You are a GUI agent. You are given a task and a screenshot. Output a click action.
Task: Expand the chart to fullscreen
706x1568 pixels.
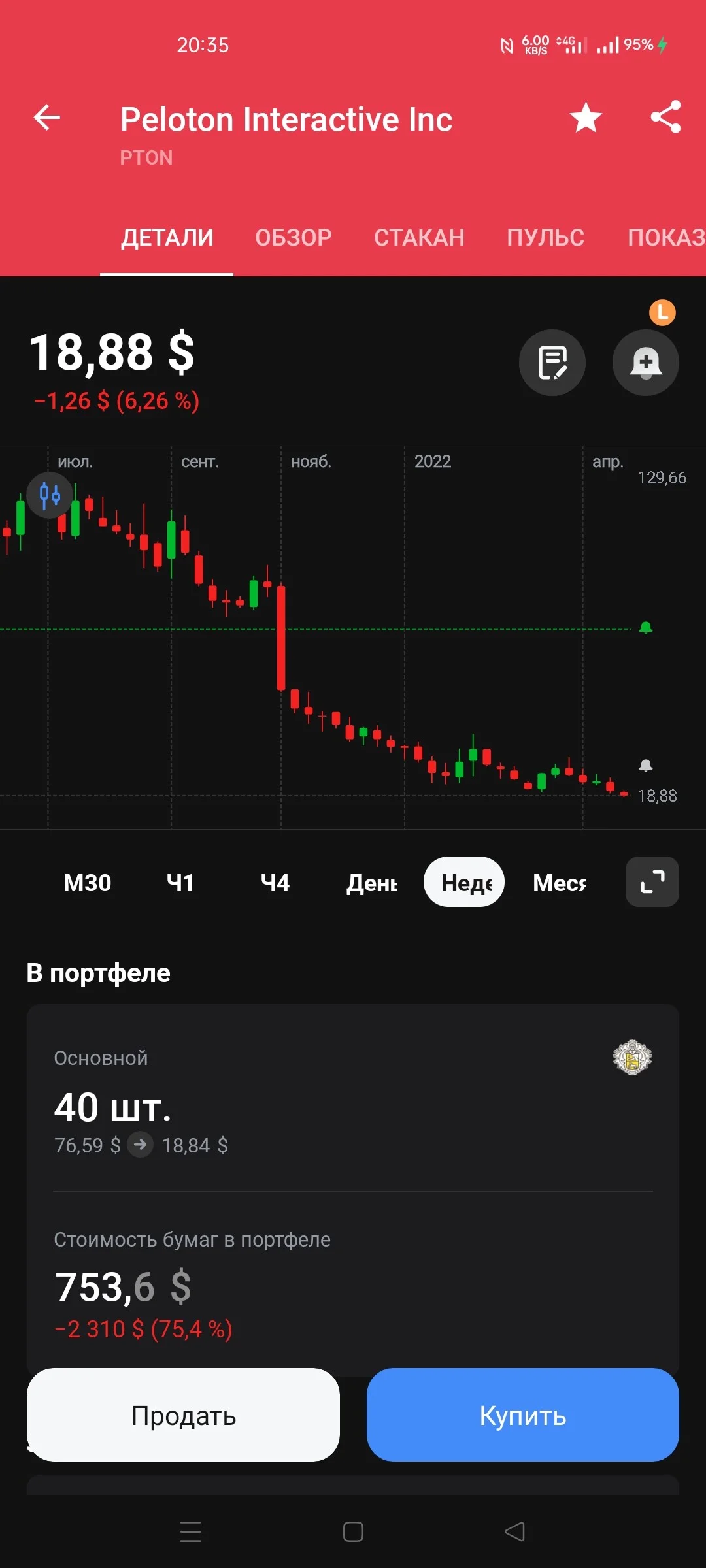[x=652, y=882]
